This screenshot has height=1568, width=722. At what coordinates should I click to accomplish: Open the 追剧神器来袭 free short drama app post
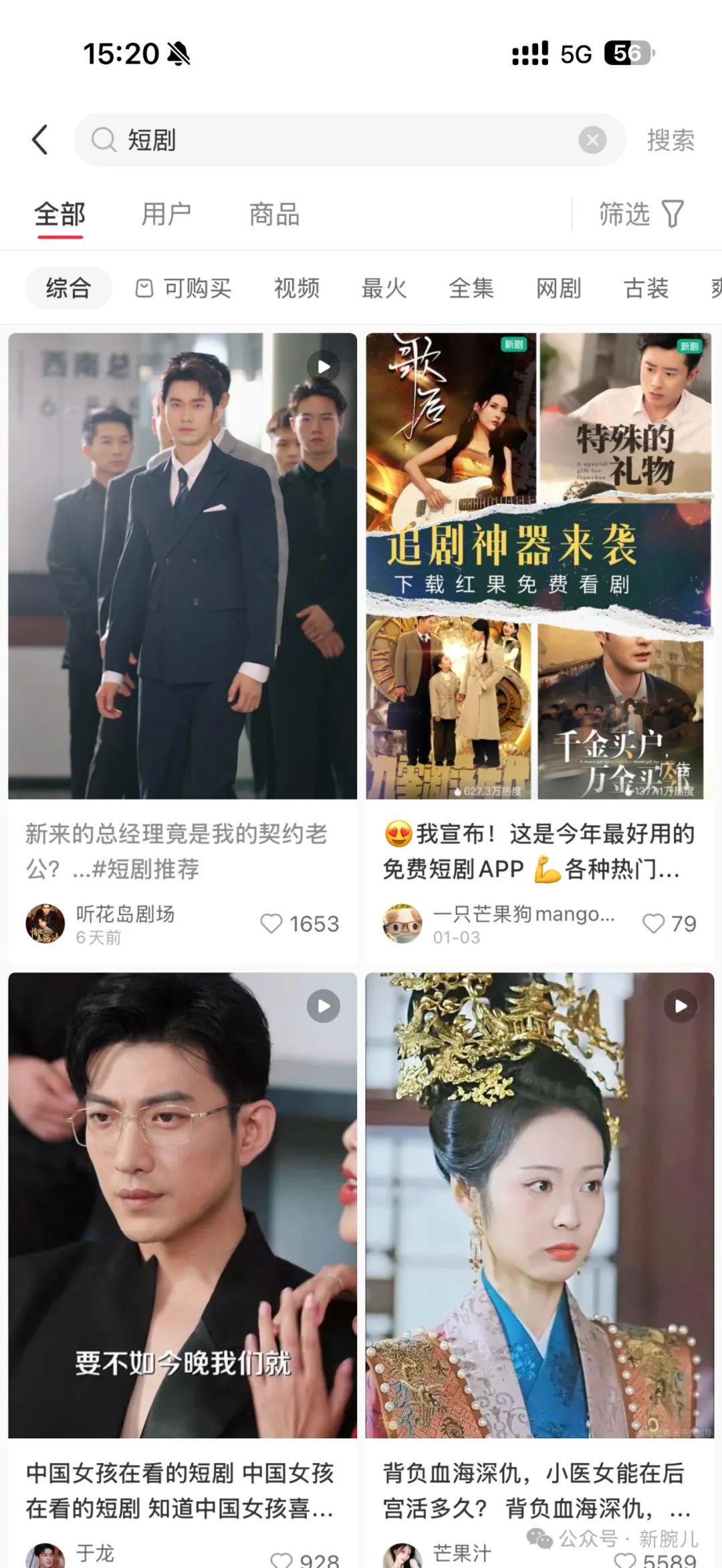[539, 565]
